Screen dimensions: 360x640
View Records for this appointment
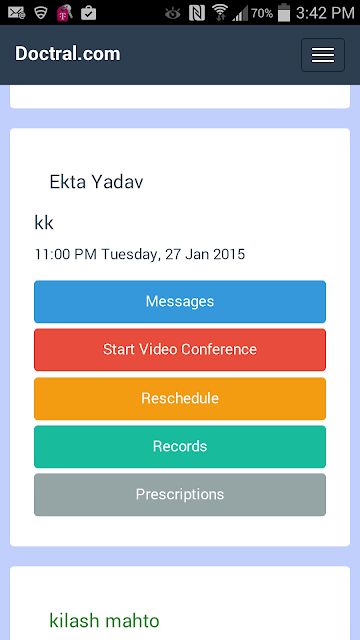(x=180, y=447)
